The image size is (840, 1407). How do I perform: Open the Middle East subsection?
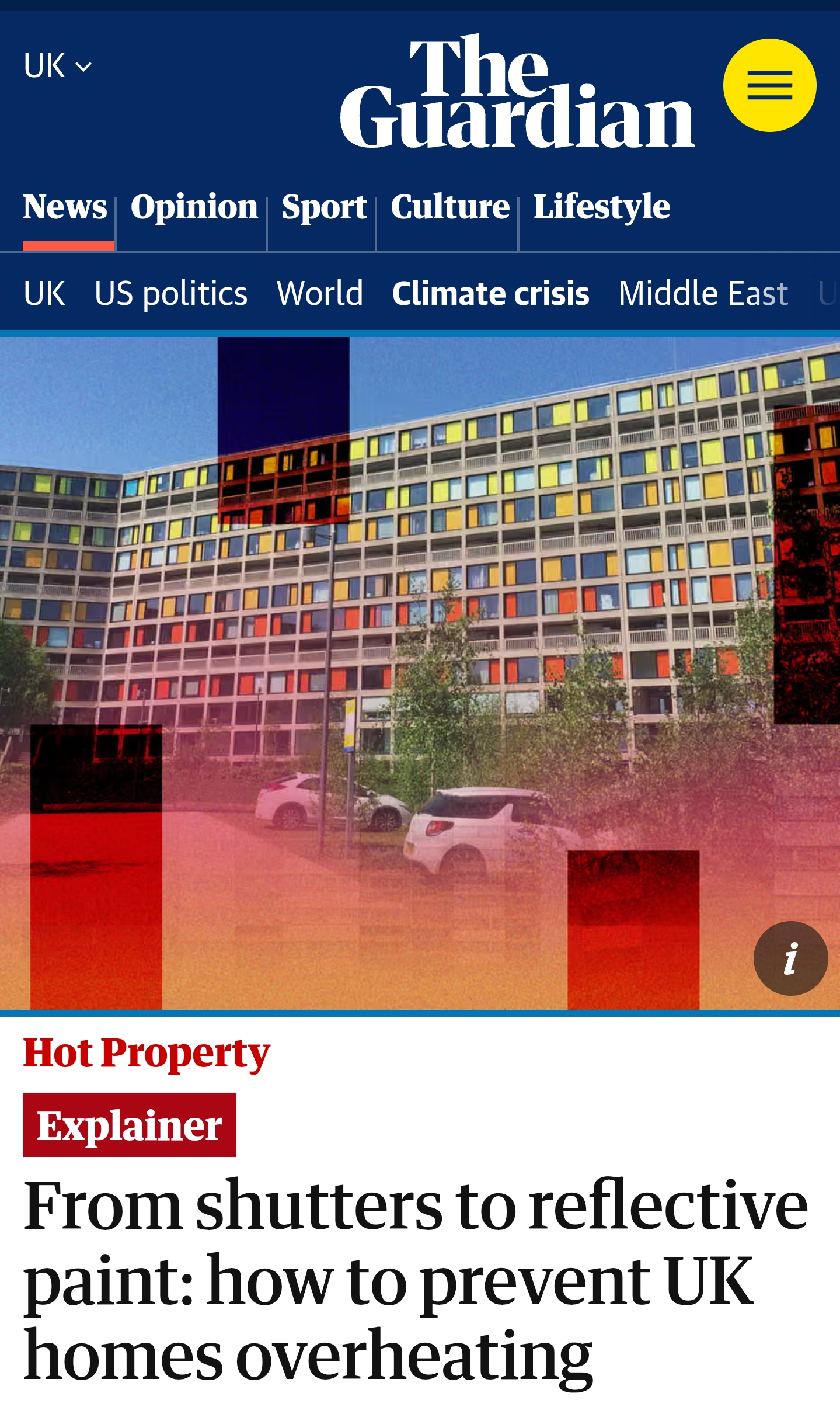click(x=703, y=293)
